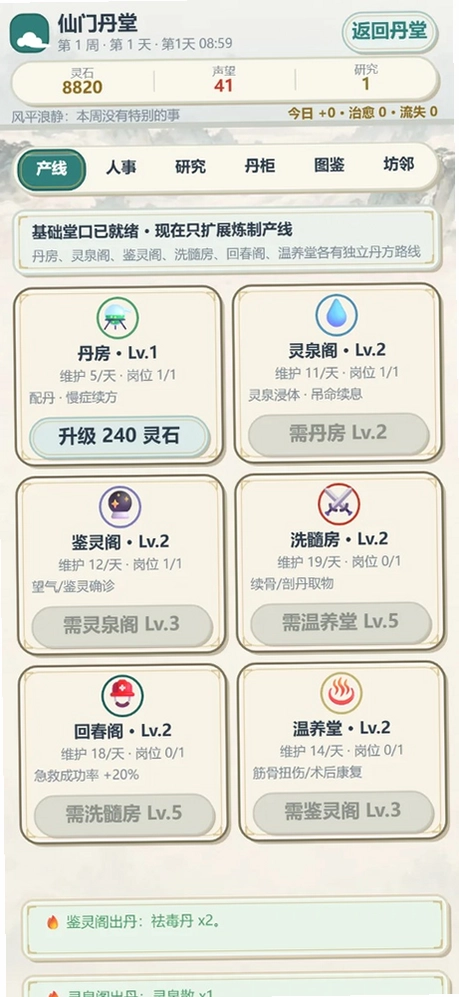Open the 研究 tab
The height and width of the screenshot is (997, 459).
(x=190, y=167)
